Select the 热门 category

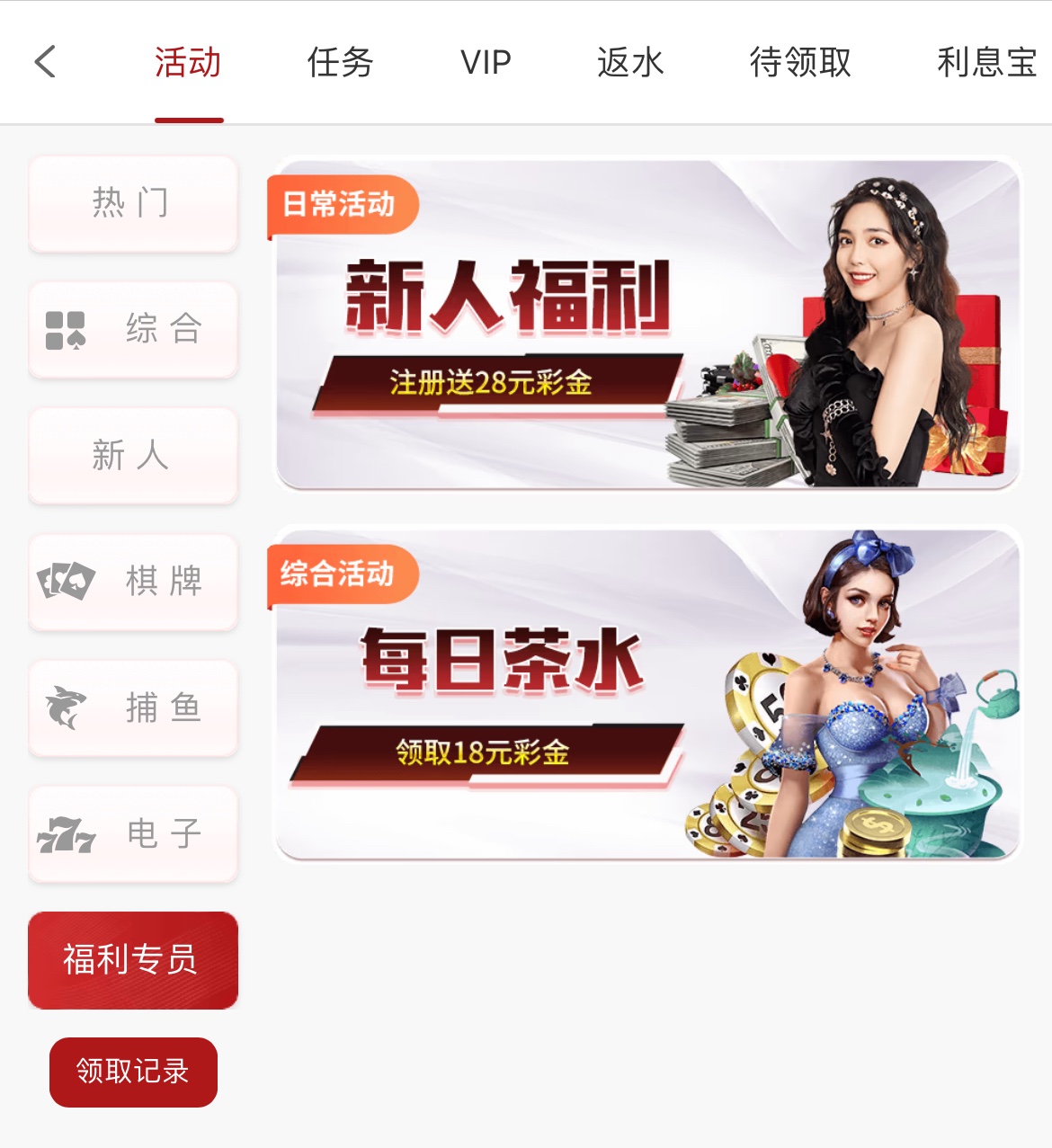tap(133, 204)
